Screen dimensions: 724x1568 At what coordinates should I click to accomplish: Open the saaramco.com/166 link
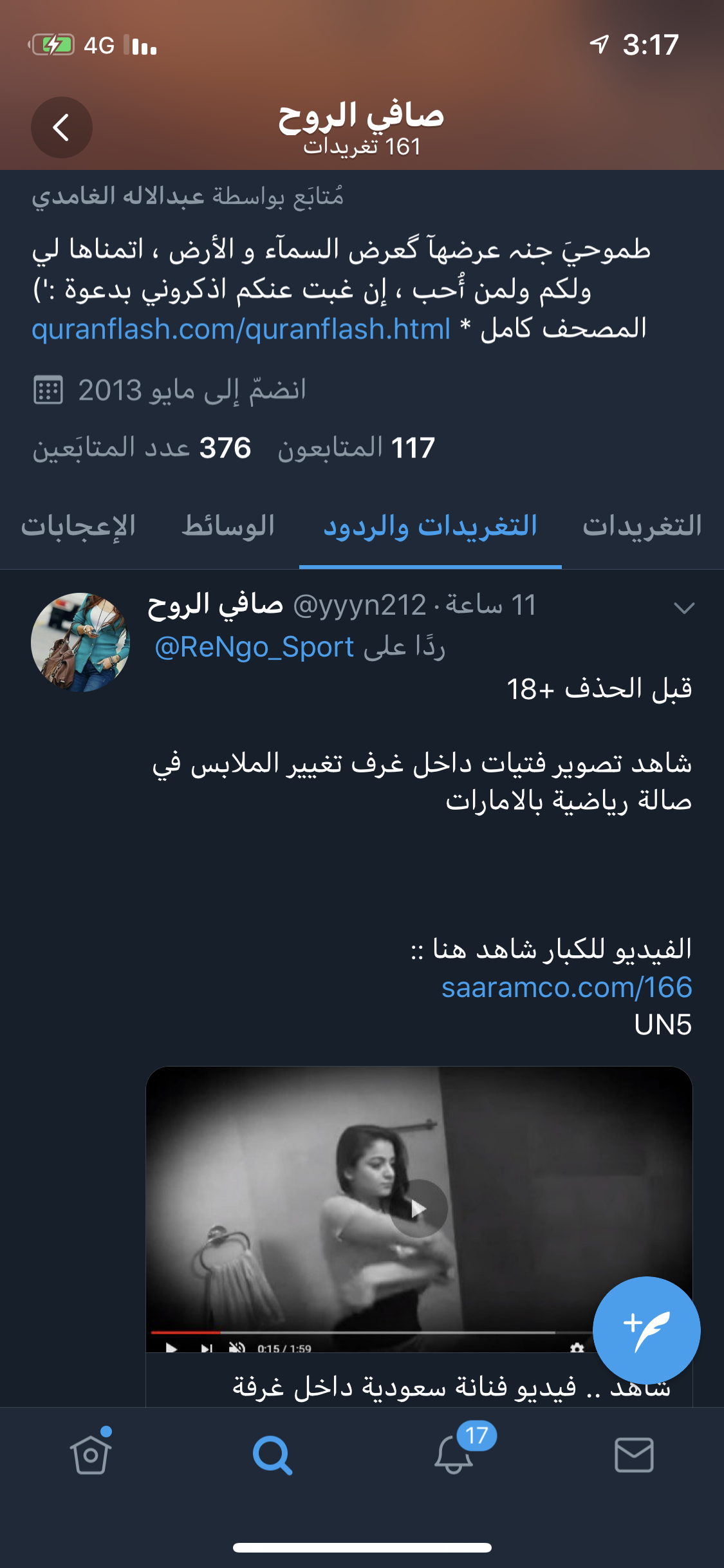566,987
